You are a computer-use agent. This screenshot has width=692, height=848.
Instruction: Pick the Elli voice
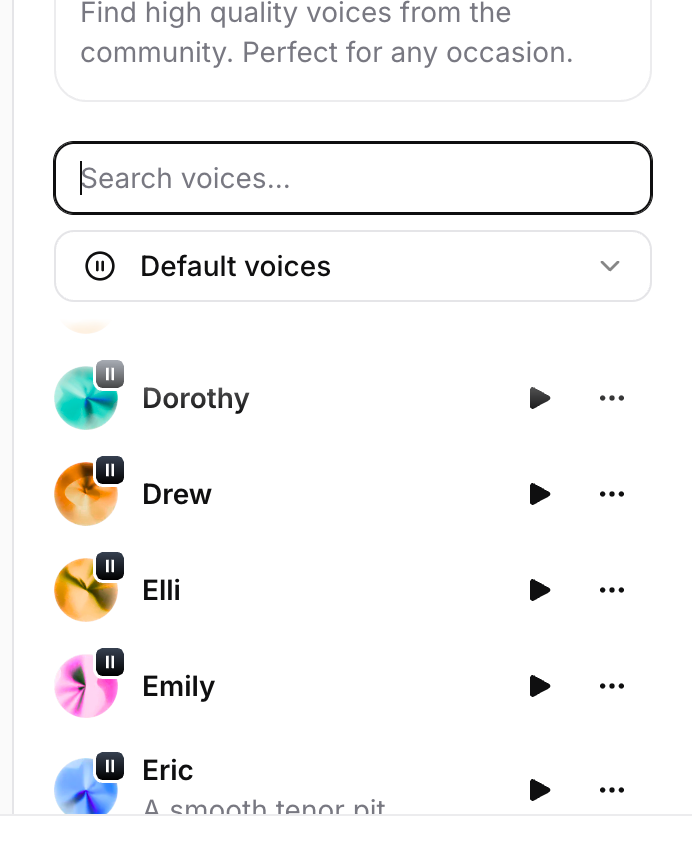coord(162,590)
